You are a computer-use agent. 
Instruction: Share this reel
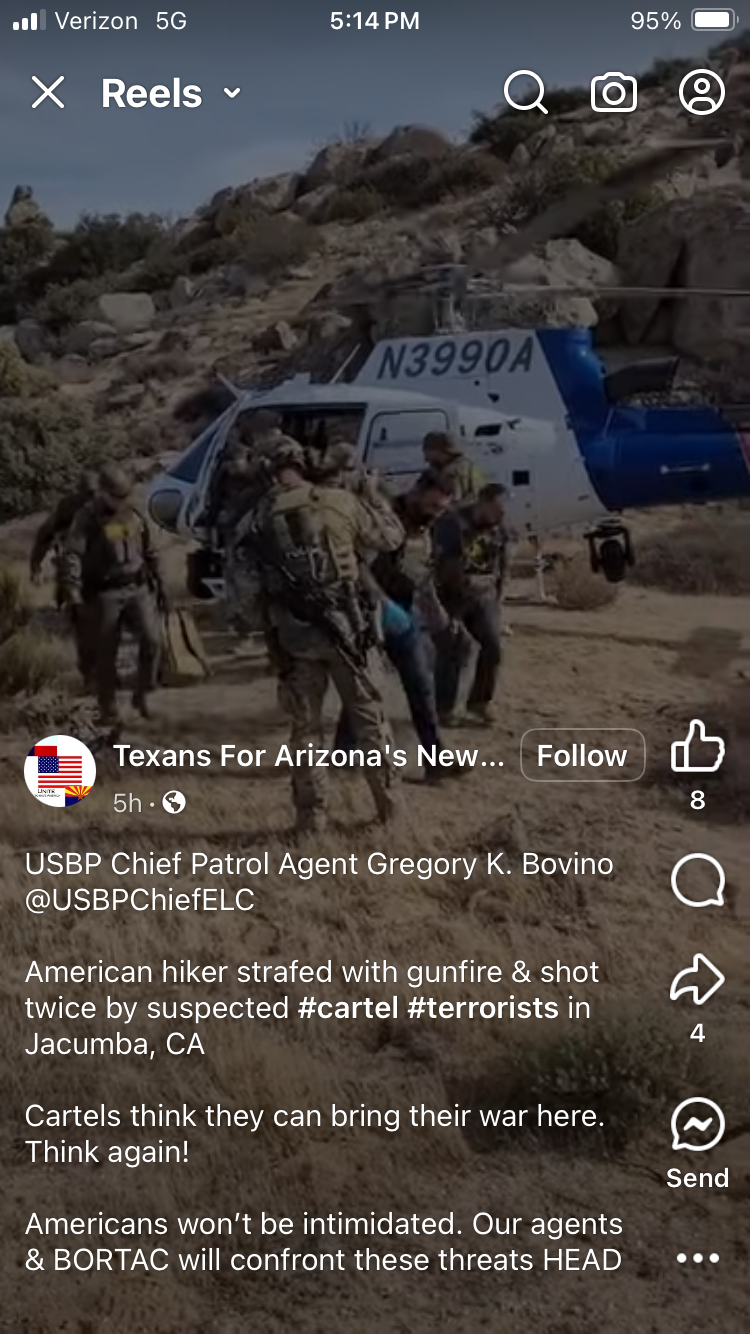[x=697, y=980]
